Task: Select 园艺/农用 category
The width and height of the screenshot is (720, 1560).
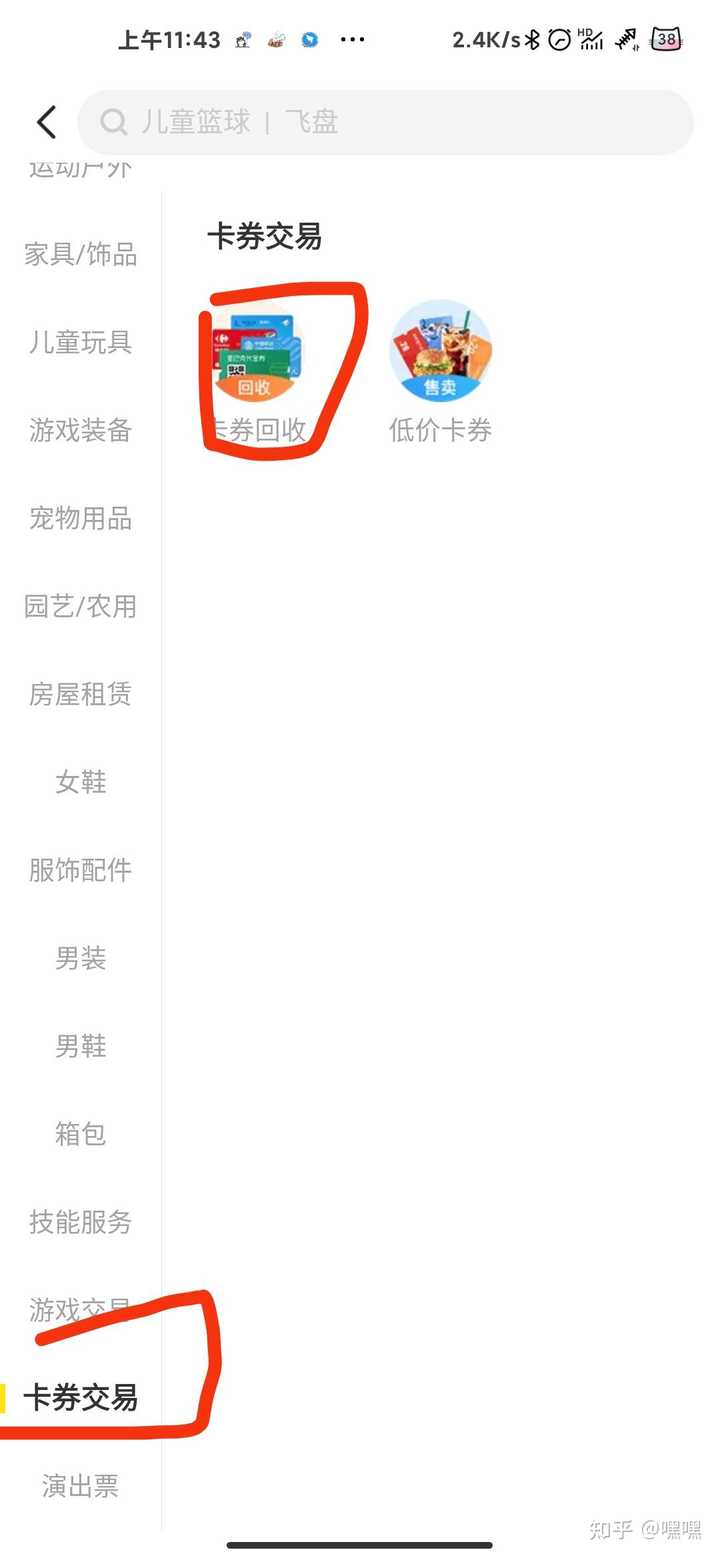Action: 80,606
